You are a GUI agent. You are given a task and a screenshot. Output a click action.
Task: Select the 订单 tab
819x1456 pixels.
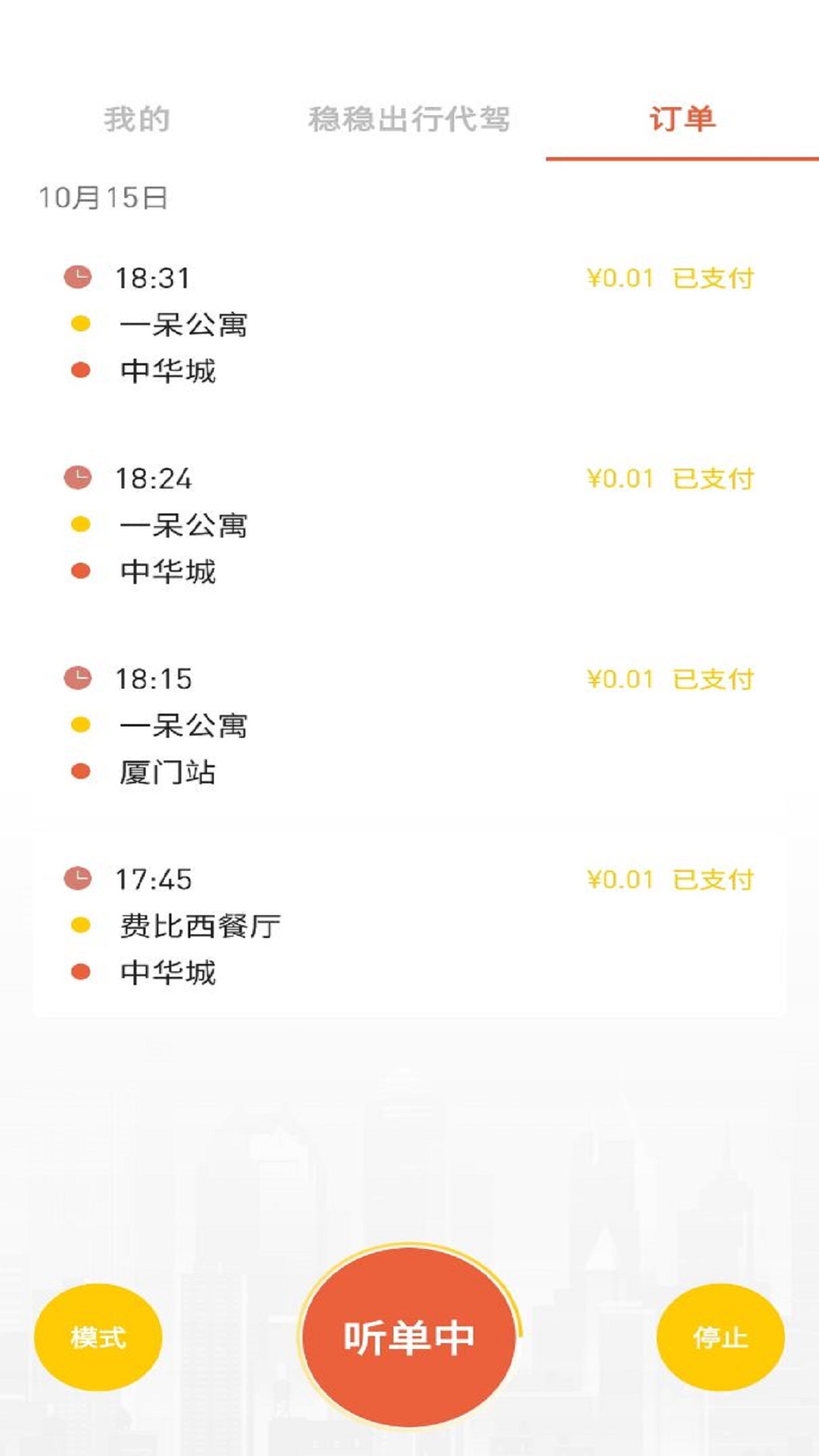[x=682, y=119]
